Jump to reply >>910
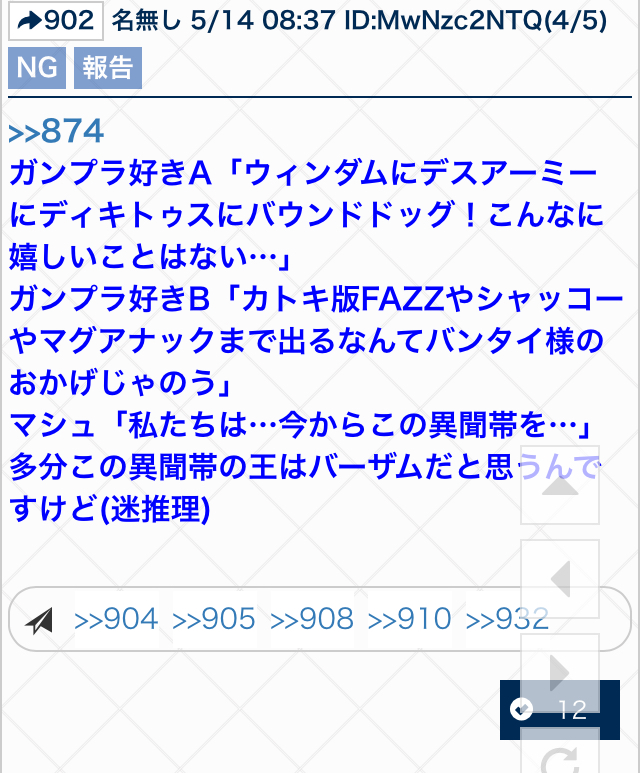The height and width of the screenshot is (773, 640). (x=410, y=620)
